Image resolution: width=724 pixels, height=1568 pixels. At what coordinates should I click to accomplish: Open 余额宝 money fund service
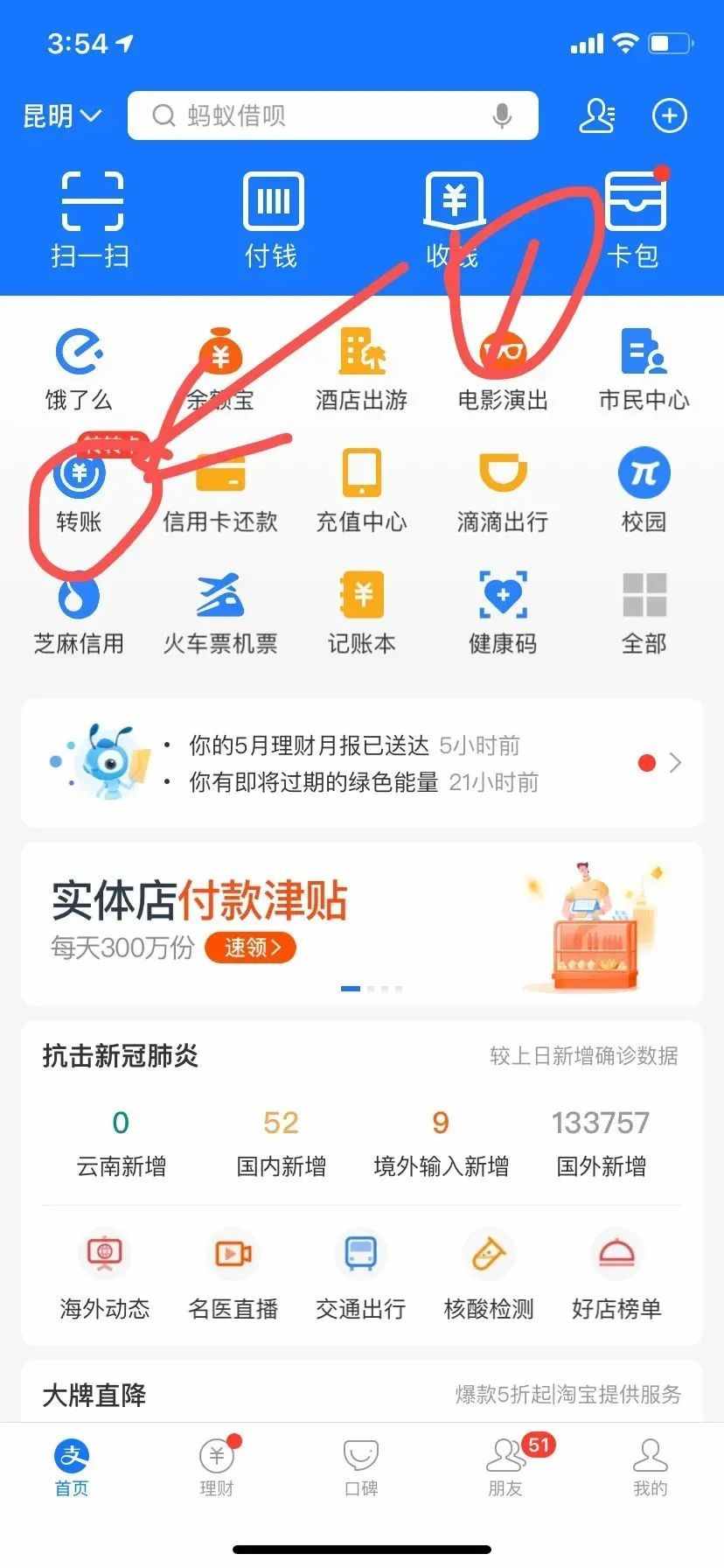219,366
